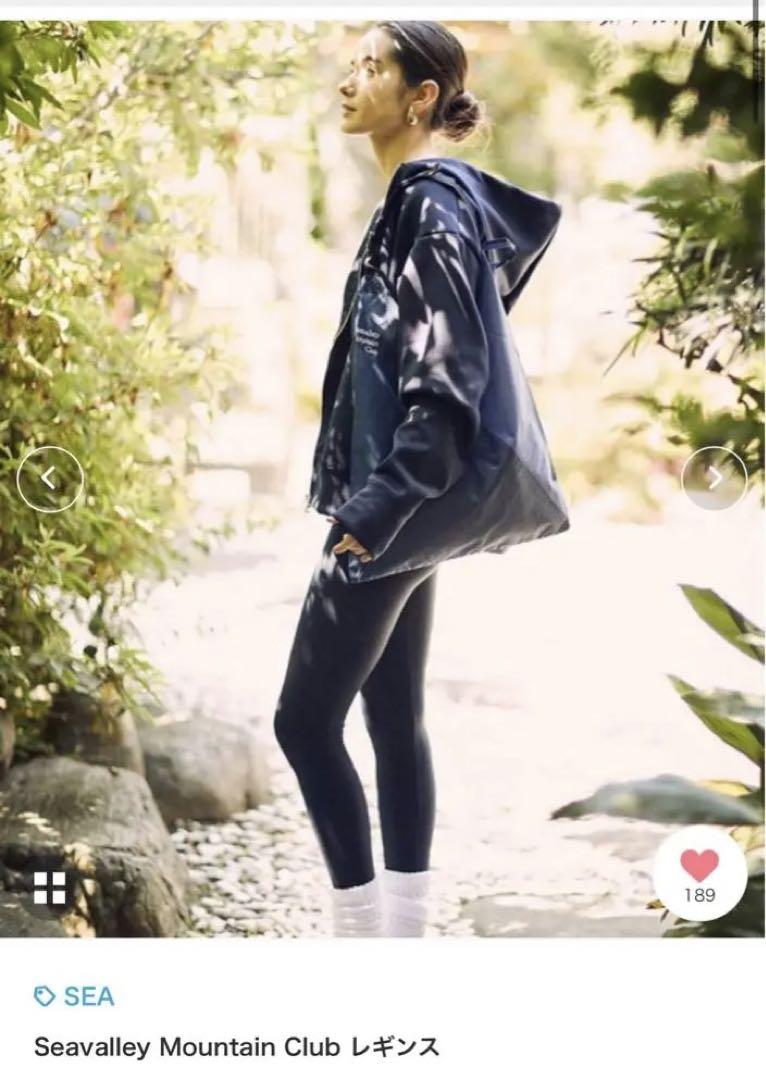The width and height of the screenshot is (766, 1080).
Task: Go to the next product photo
Action: point(714,479)
